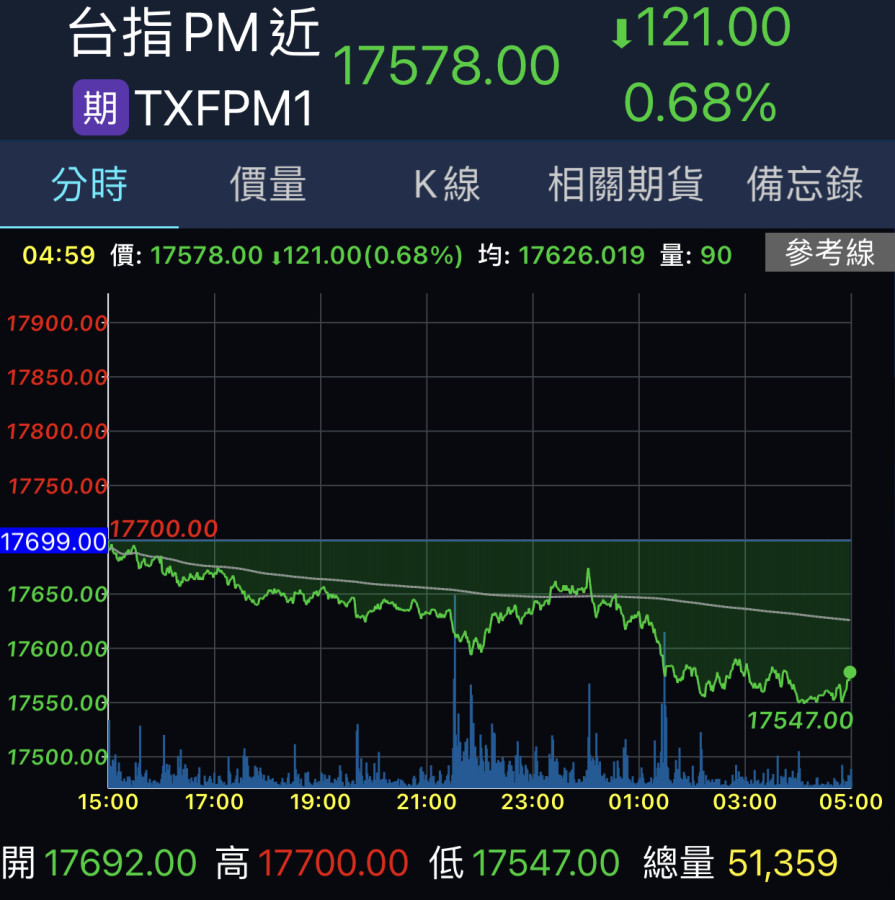The width and height of the screenshot is (895, 900).
Task: Open the K線 chart tab
Action: (447, 185)
